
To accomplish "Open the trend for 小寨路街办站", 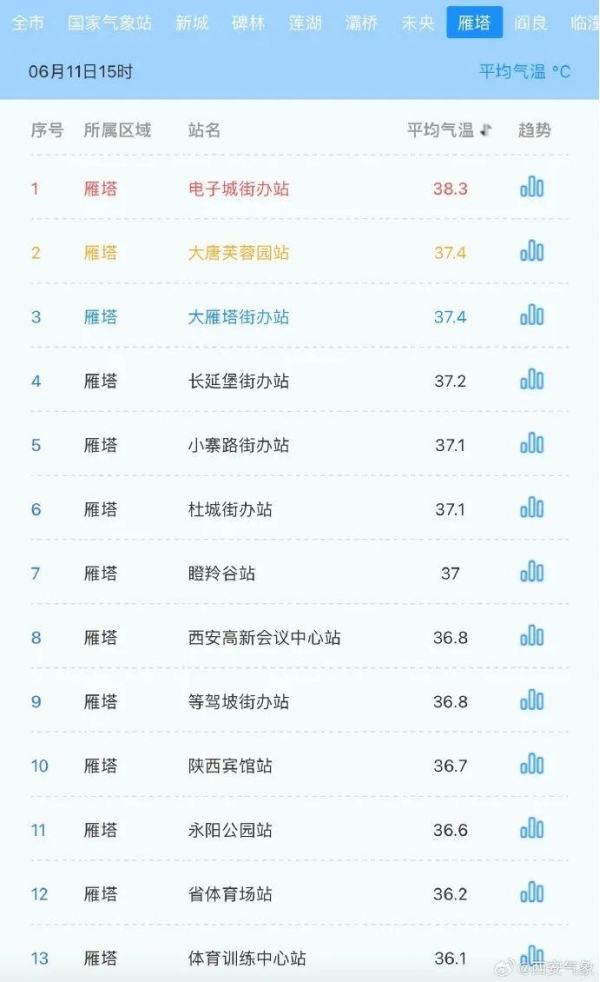I will click(532, 444).
